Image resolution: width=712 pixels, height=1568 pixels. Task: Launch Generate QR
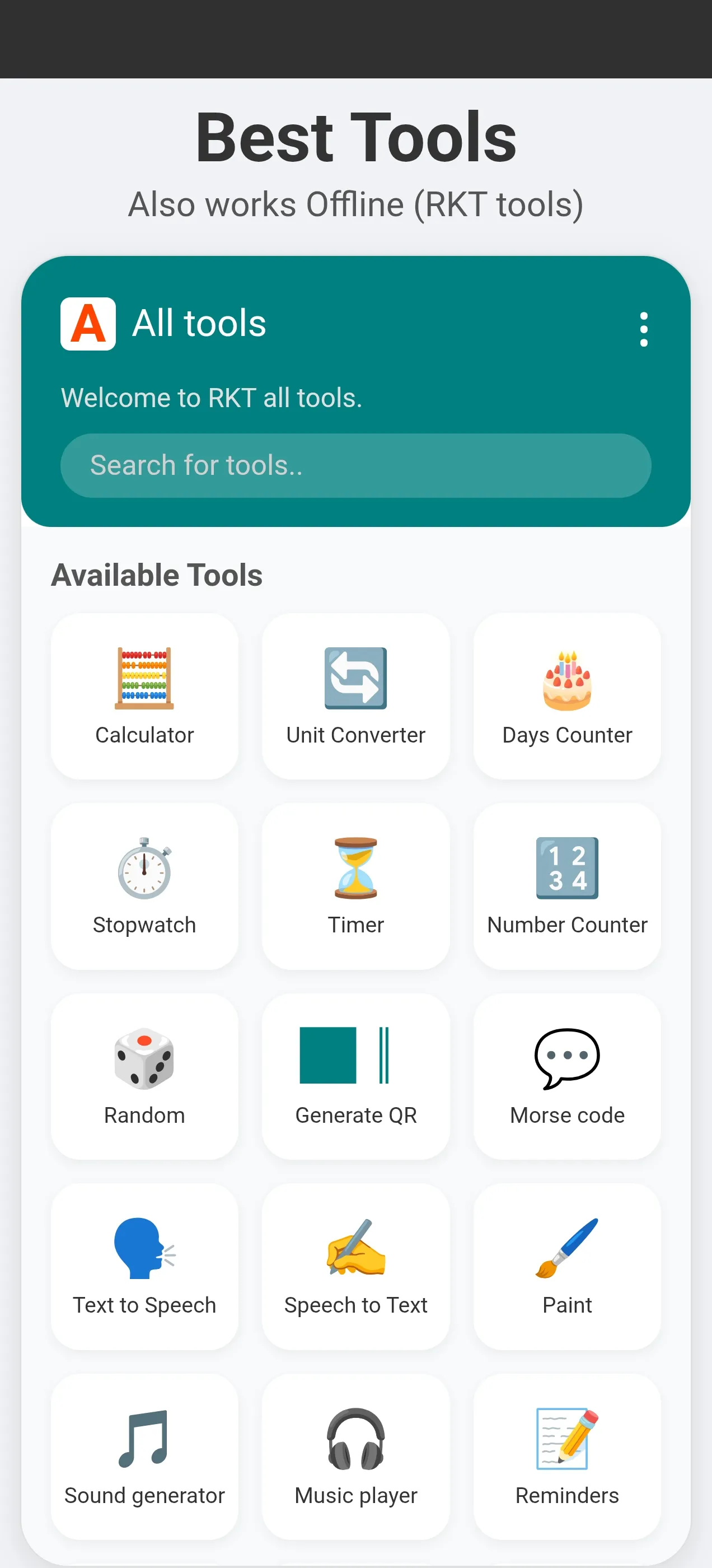[x=355, y=1076]
